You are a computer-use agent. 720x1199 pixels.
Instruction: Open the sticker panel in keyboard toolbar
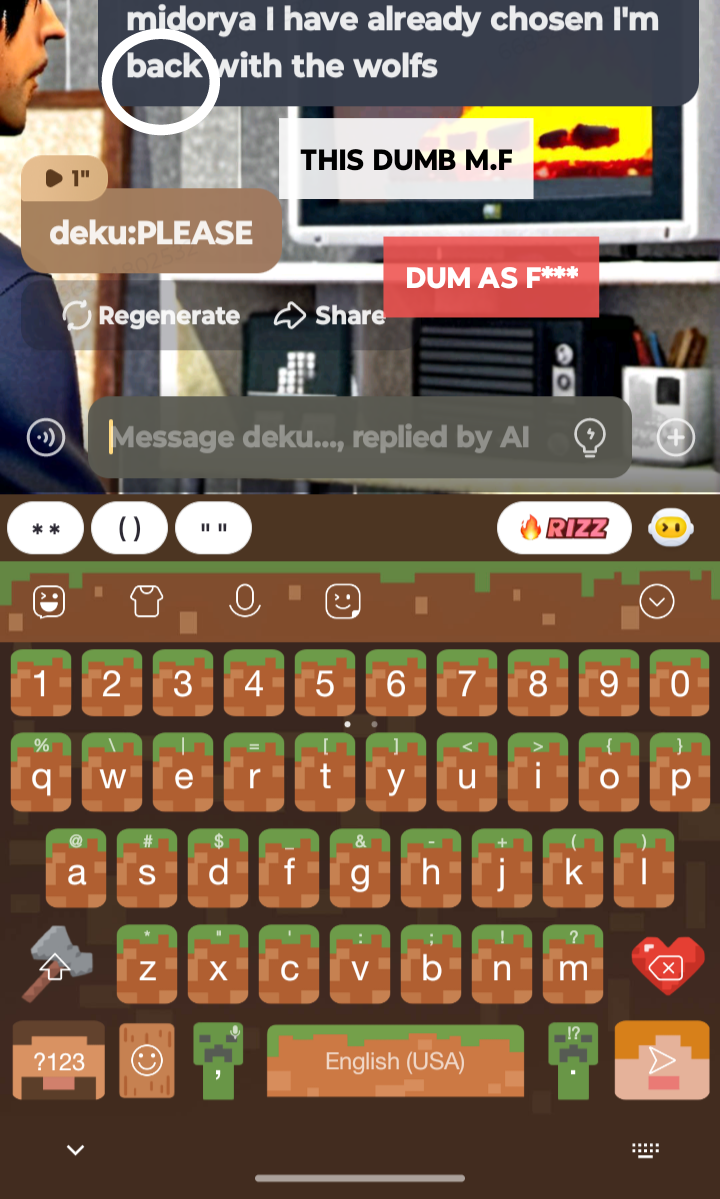(342, 601)
